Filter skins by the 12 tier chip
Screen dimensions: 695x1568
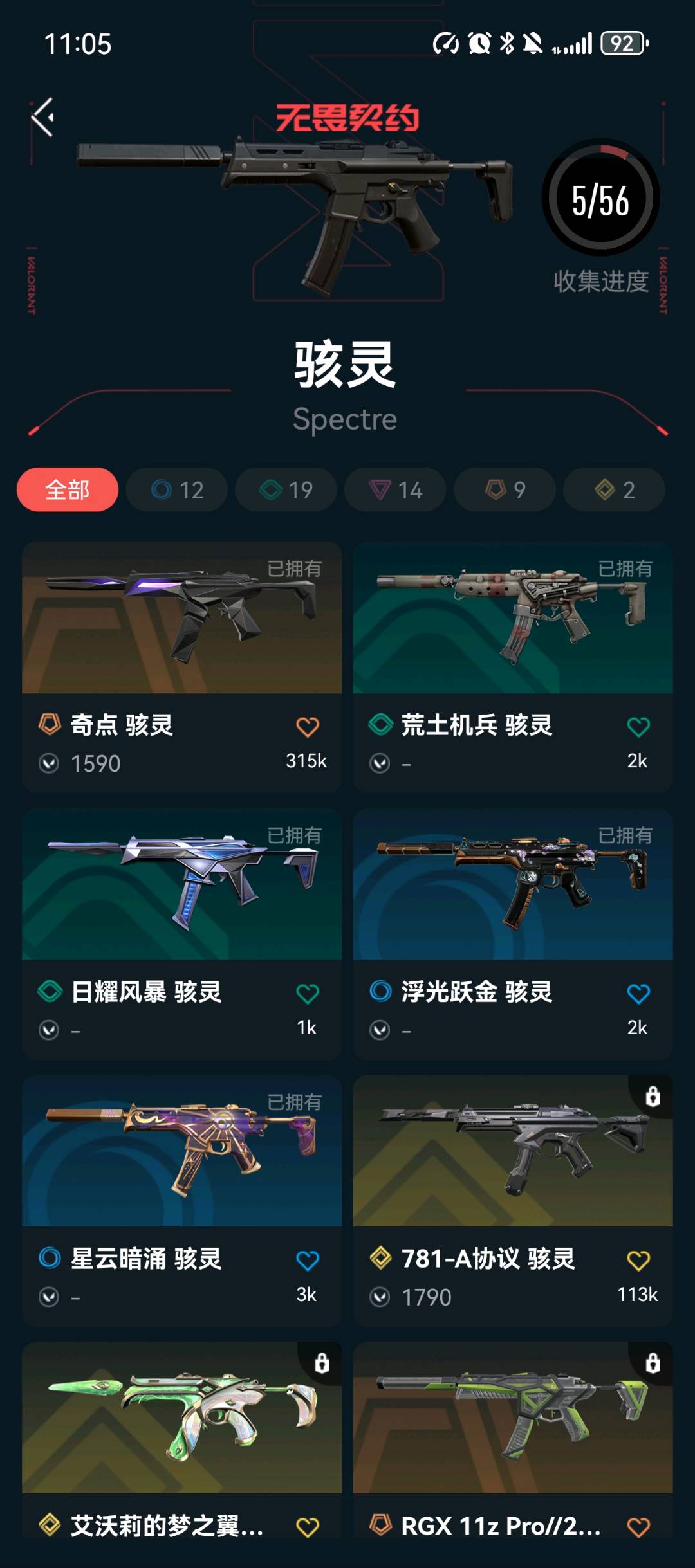[x=177, y=489]
